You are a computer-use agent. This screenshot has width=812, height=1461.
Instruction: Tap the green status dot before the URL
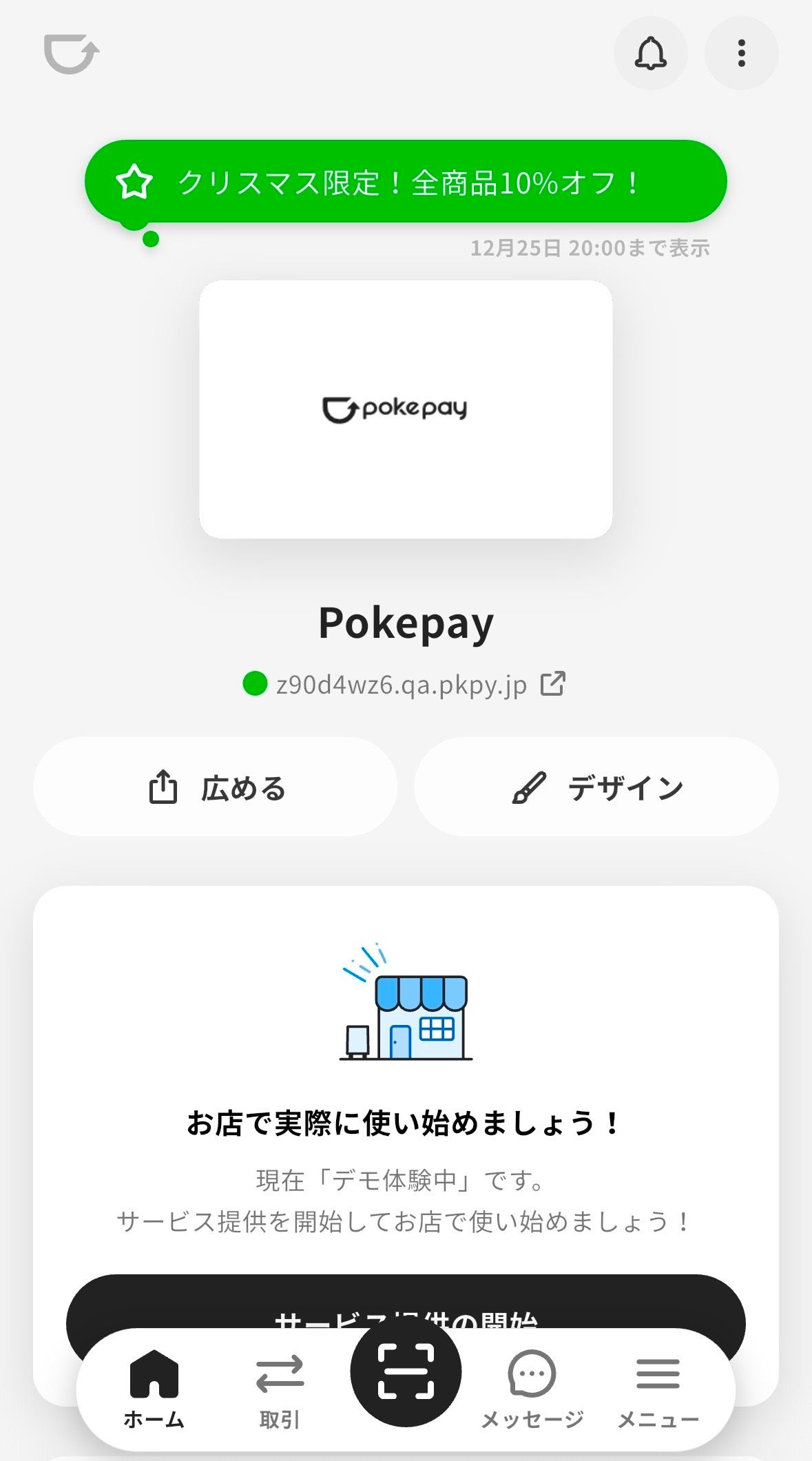253,683
